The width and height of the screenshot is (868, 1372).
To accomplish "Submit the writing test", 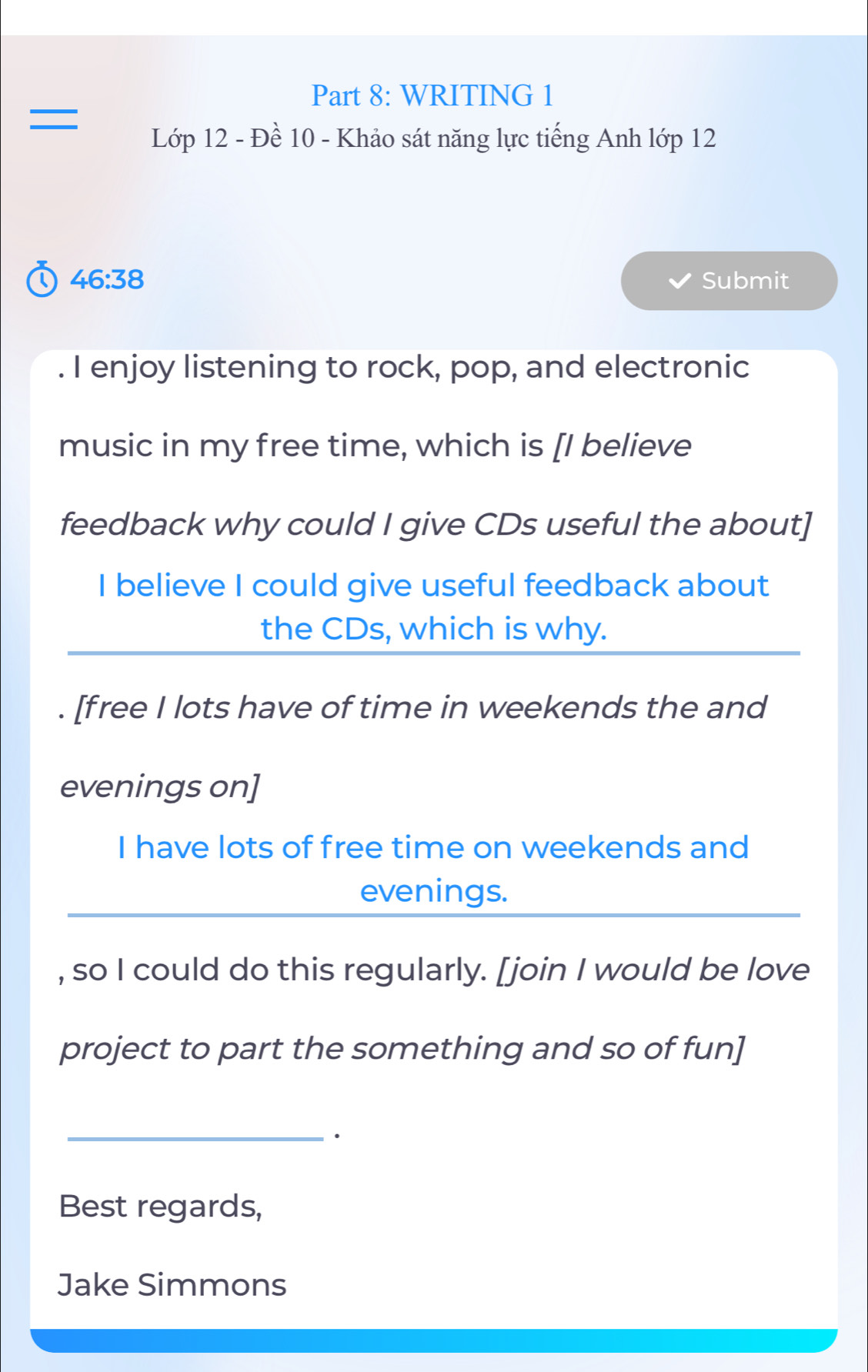I will tap(729, 281).
